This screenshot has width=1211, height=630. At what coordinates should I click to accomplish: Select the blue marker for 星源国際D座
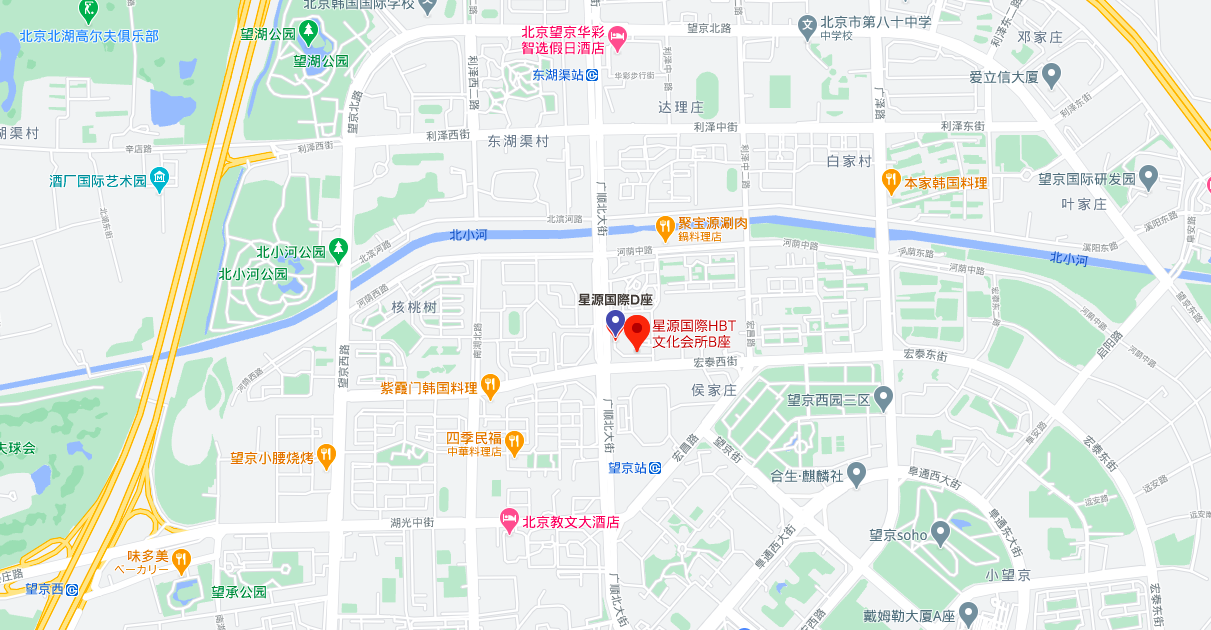pos(615,322)
